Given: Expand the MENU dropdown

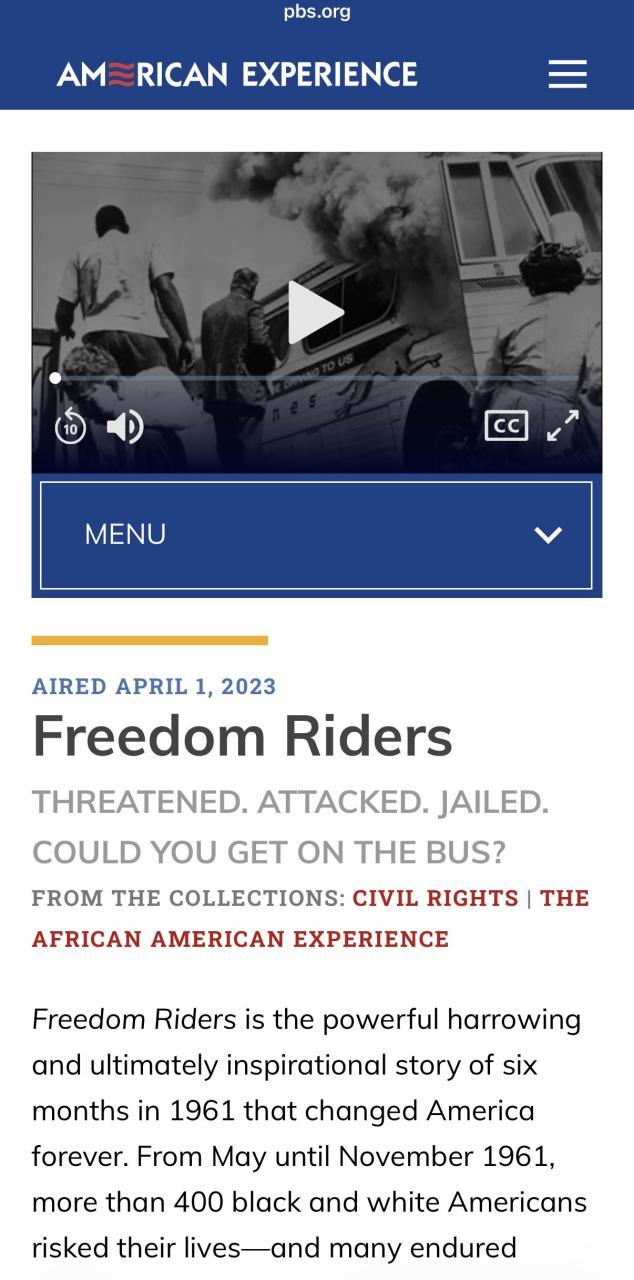Looking at the screenshot, I should (x=316, y=535).
